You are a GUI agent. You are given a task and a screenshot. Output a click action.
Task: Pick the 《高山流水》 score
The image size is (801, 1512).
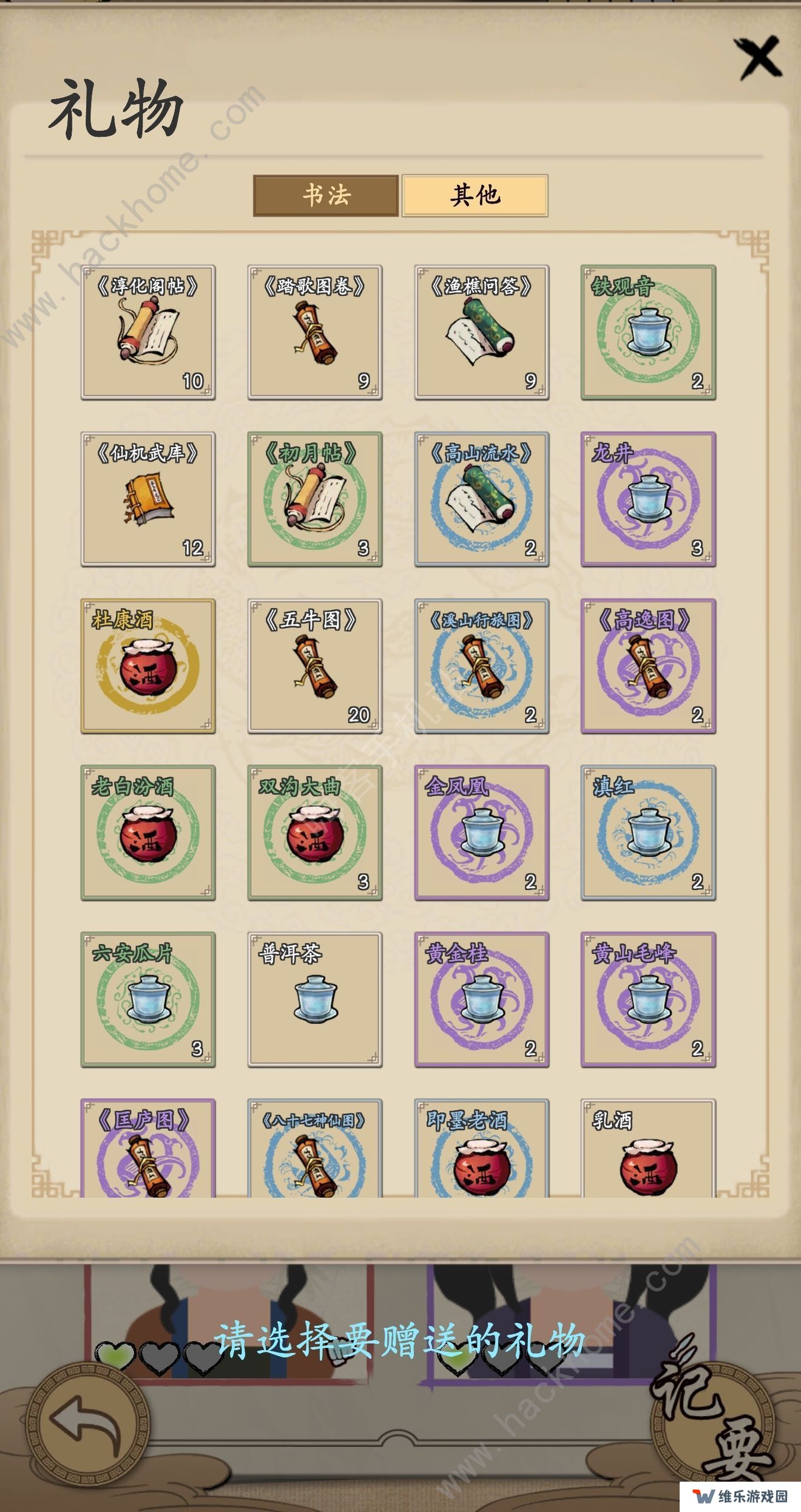[x=481, y=499]
